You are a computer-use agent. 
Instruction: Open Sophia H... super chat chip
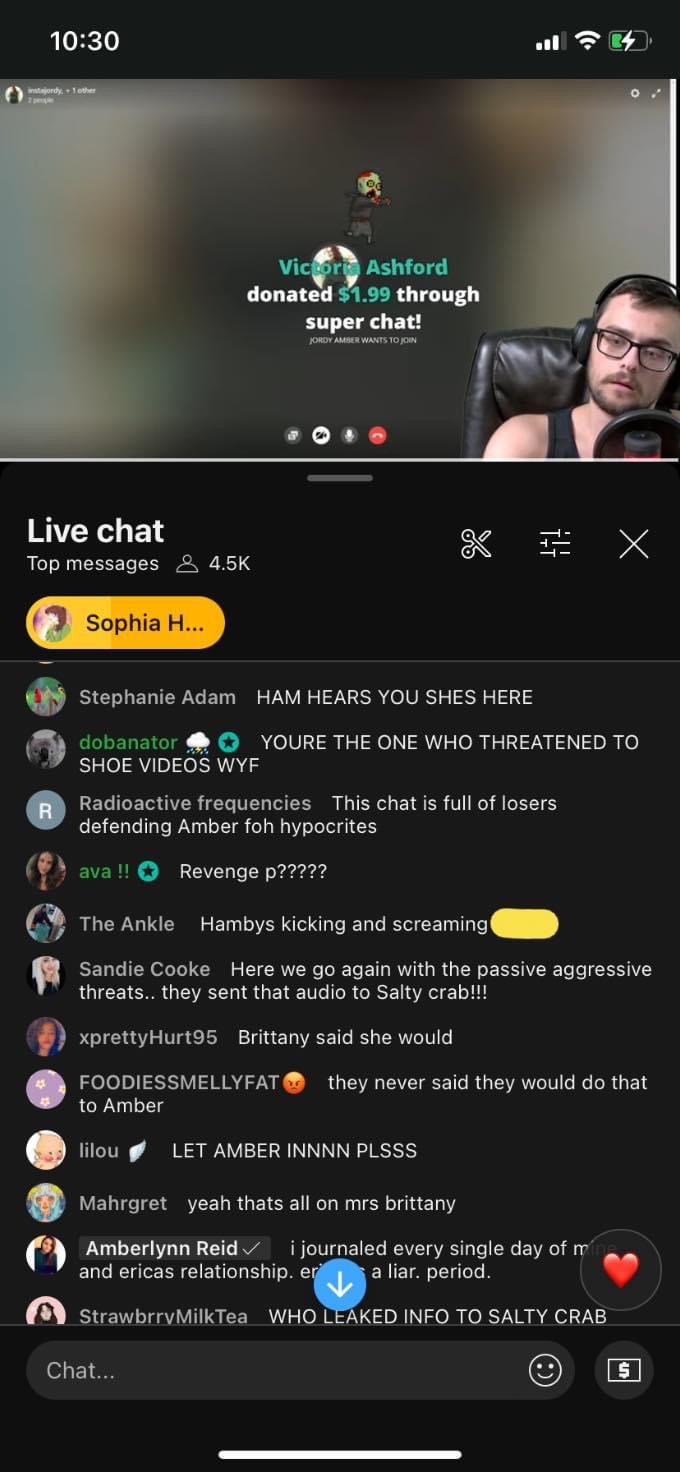pyautogui.click(x=126, y=623)
